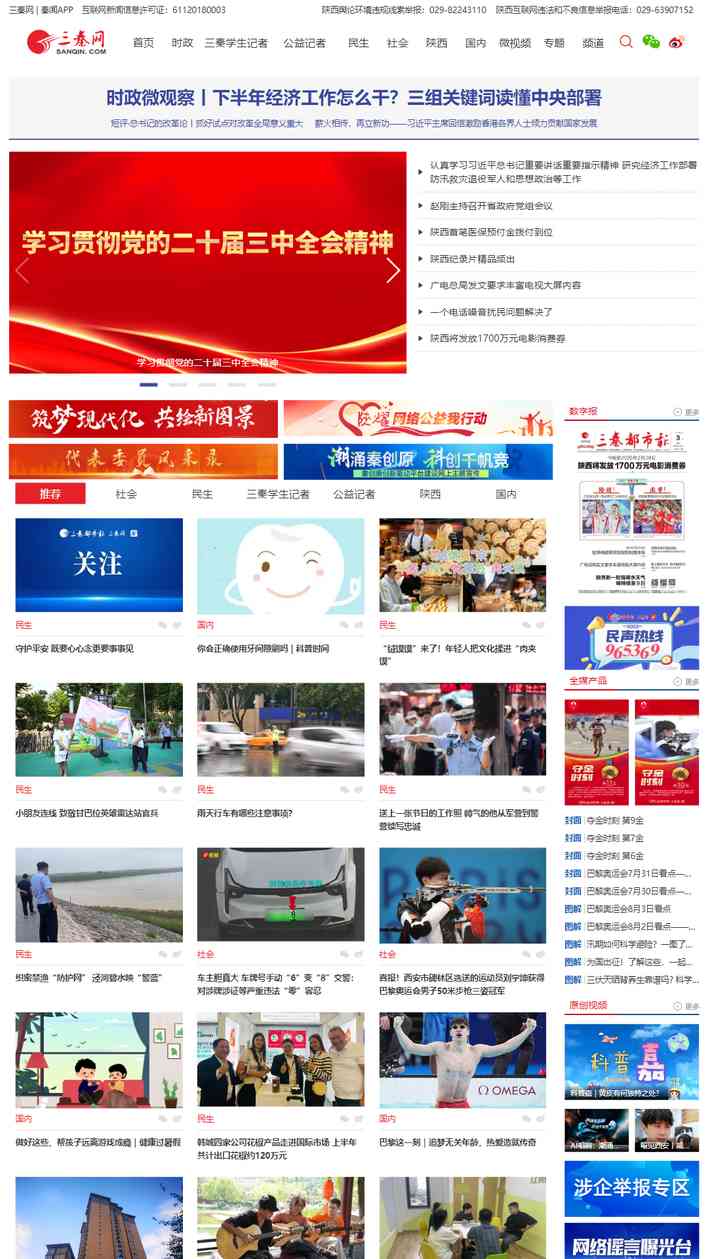Select the 公益记者 tab under banners

point(354,494)
